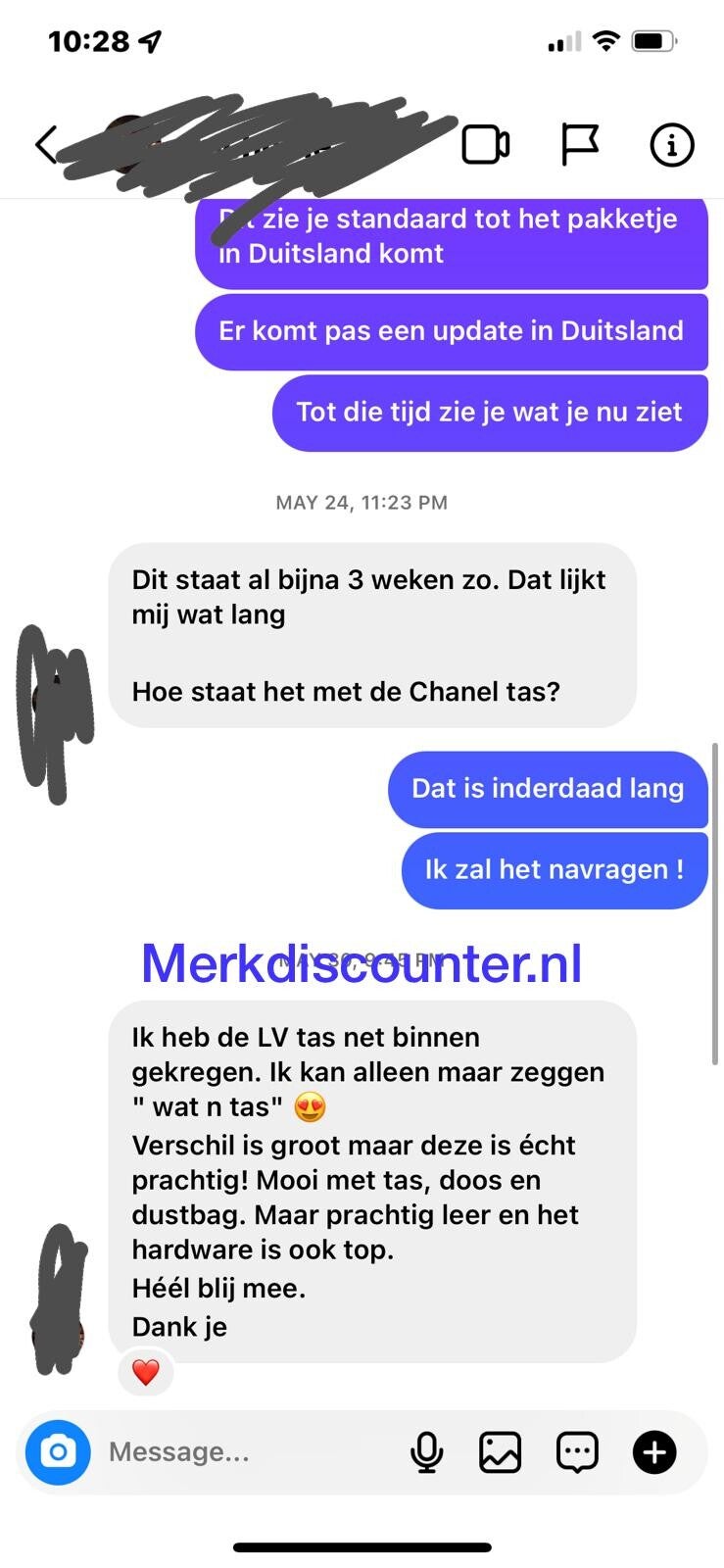Focus the Message text field
Screen dimensions: 724x1568
[x=245, y=1451]
